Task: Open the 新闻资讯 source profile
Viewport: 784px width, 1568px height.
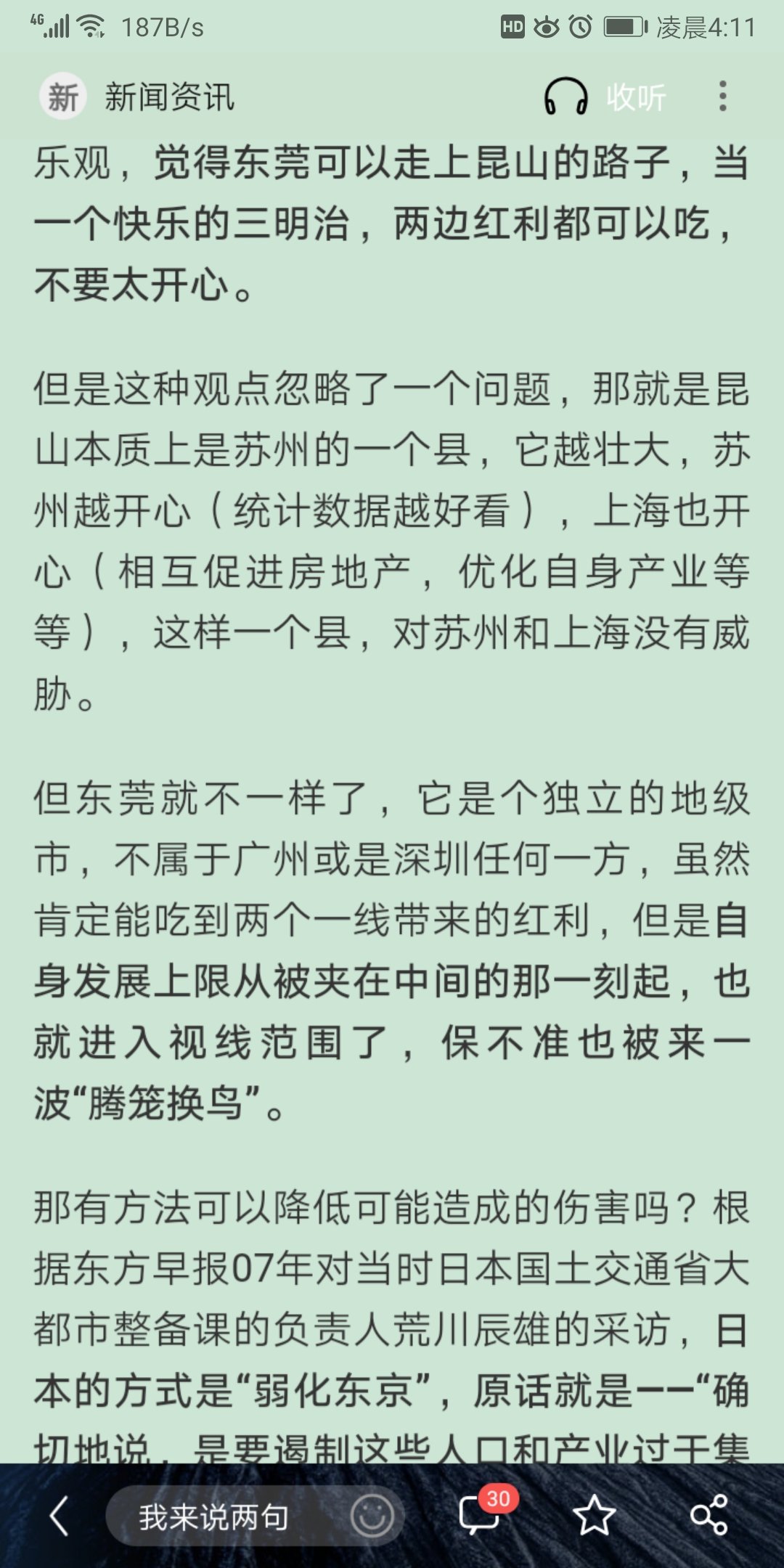Action: (x=138, y=97)
